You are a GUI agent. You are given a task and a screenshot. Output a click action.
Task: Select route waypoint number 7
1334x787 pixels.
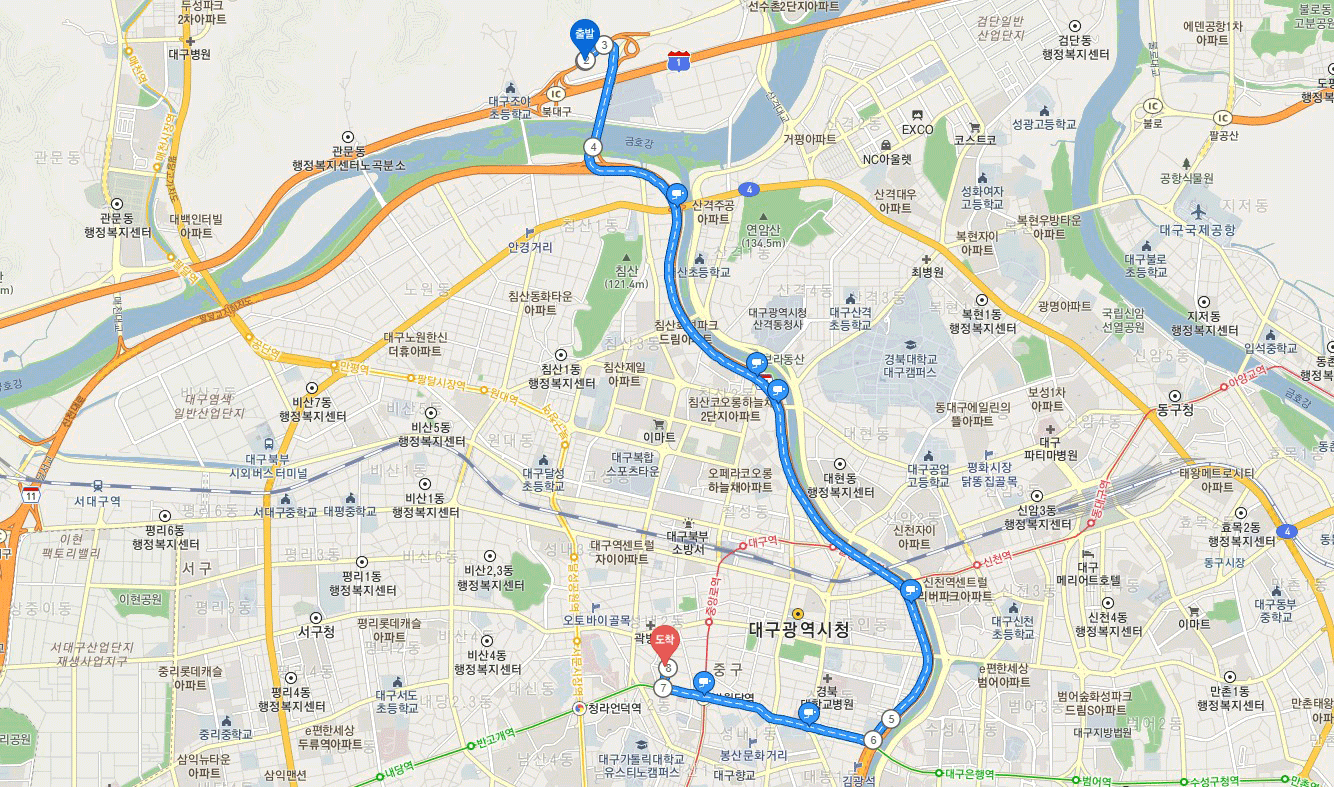(663, 688)
